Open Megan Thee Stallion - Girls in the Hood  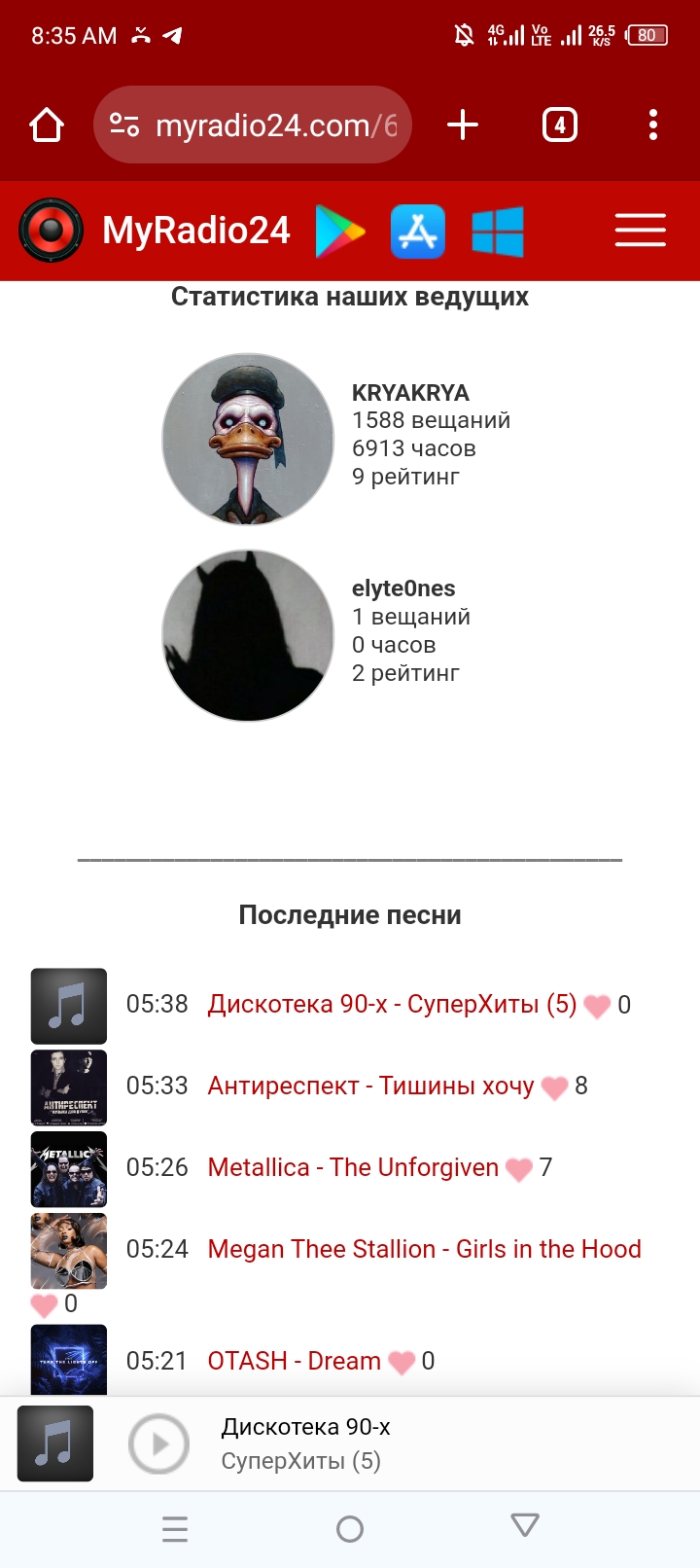424,1250
